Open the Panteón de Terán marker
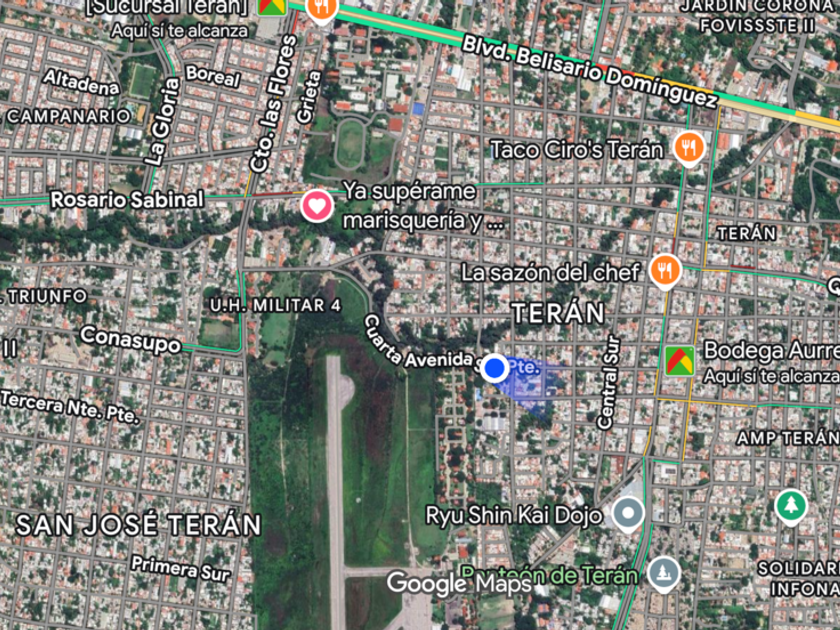Image resolution: width=840 pixels, height=630 pixels. coord(662,574)
